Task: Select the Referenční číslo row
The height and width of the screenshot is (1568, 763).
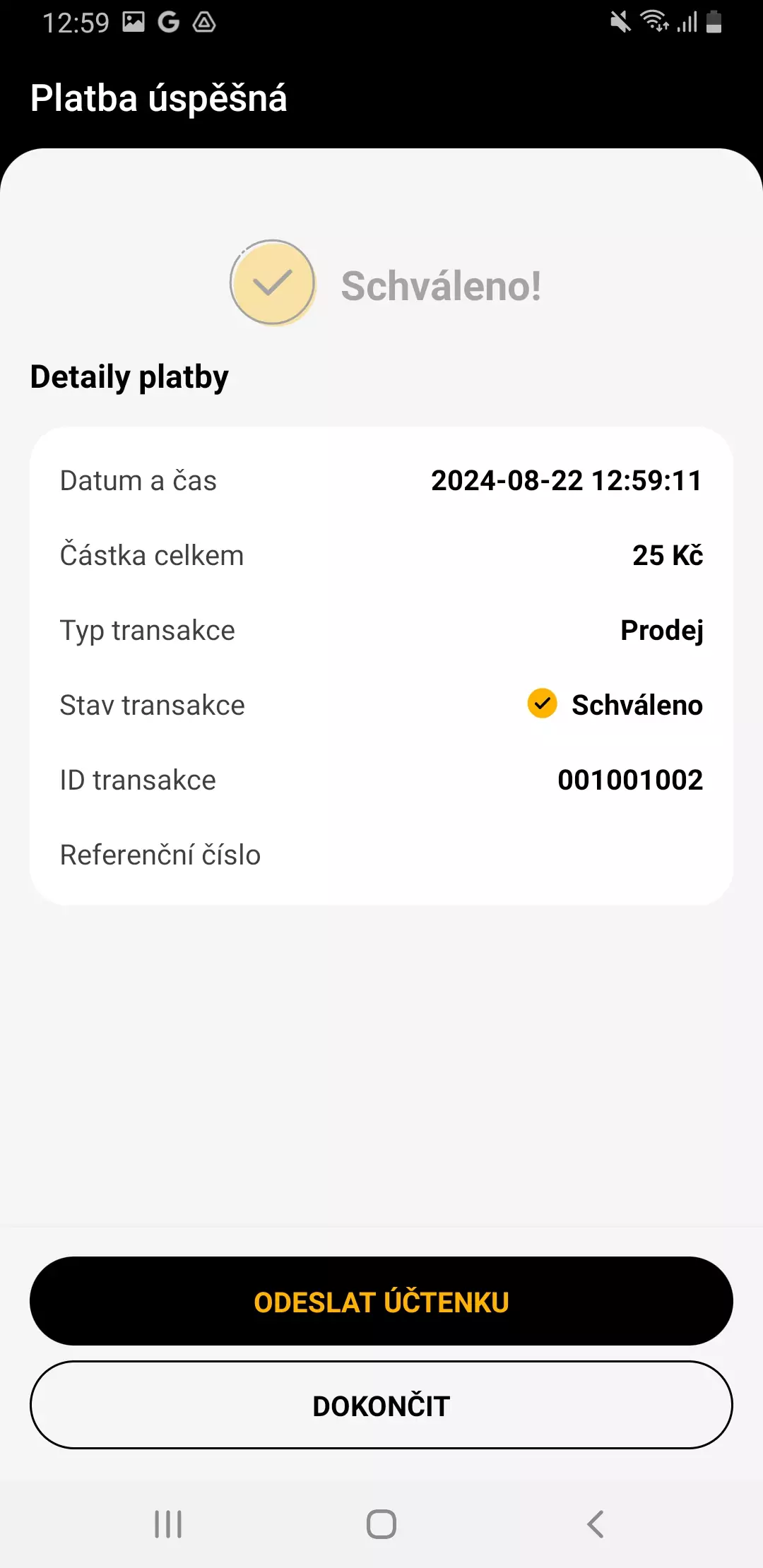Action: pos(160,855)
